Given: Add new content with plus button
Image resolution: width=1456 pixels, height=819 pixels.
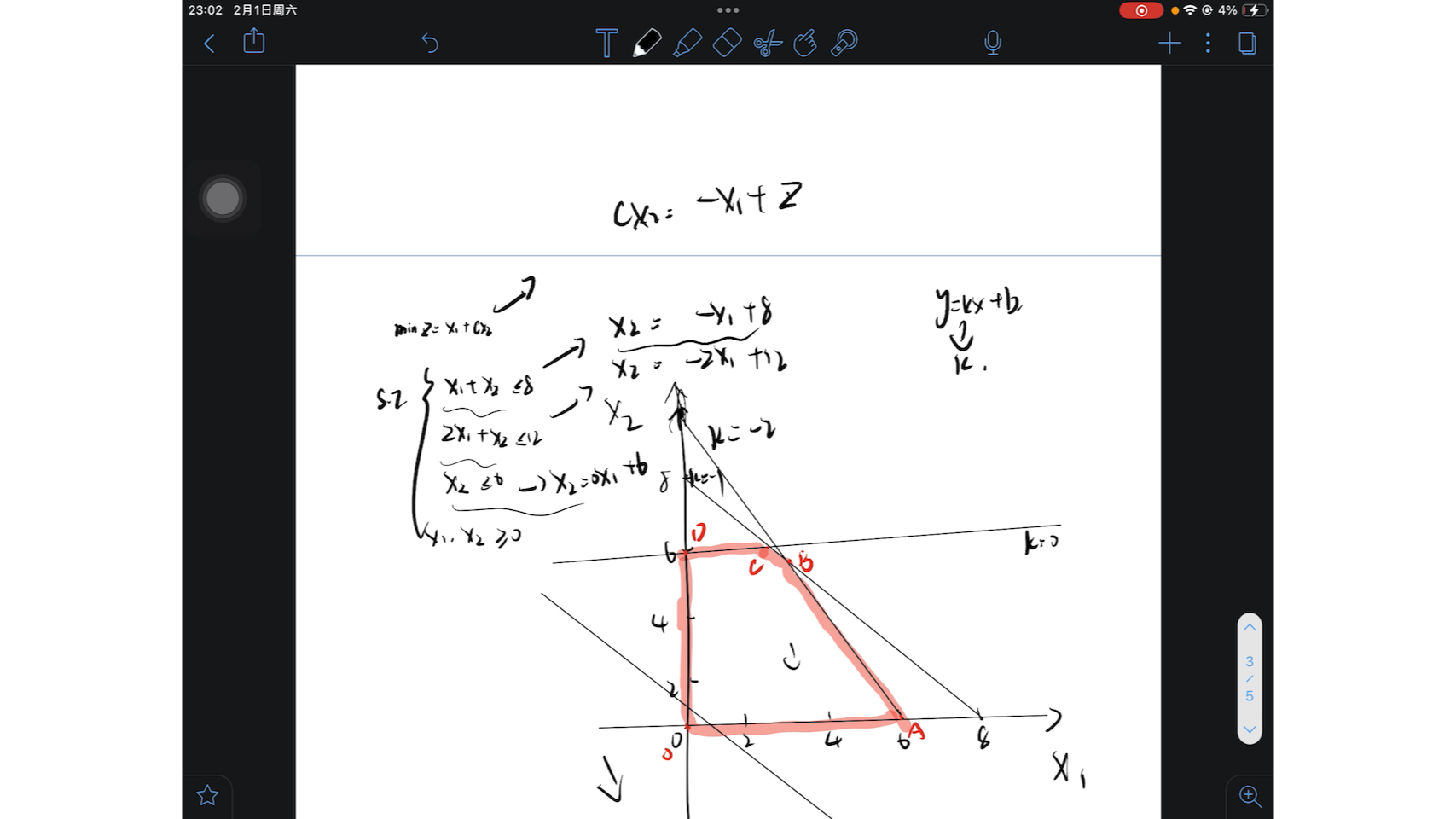Looking at the screenshot, I should pos(1169,43).
